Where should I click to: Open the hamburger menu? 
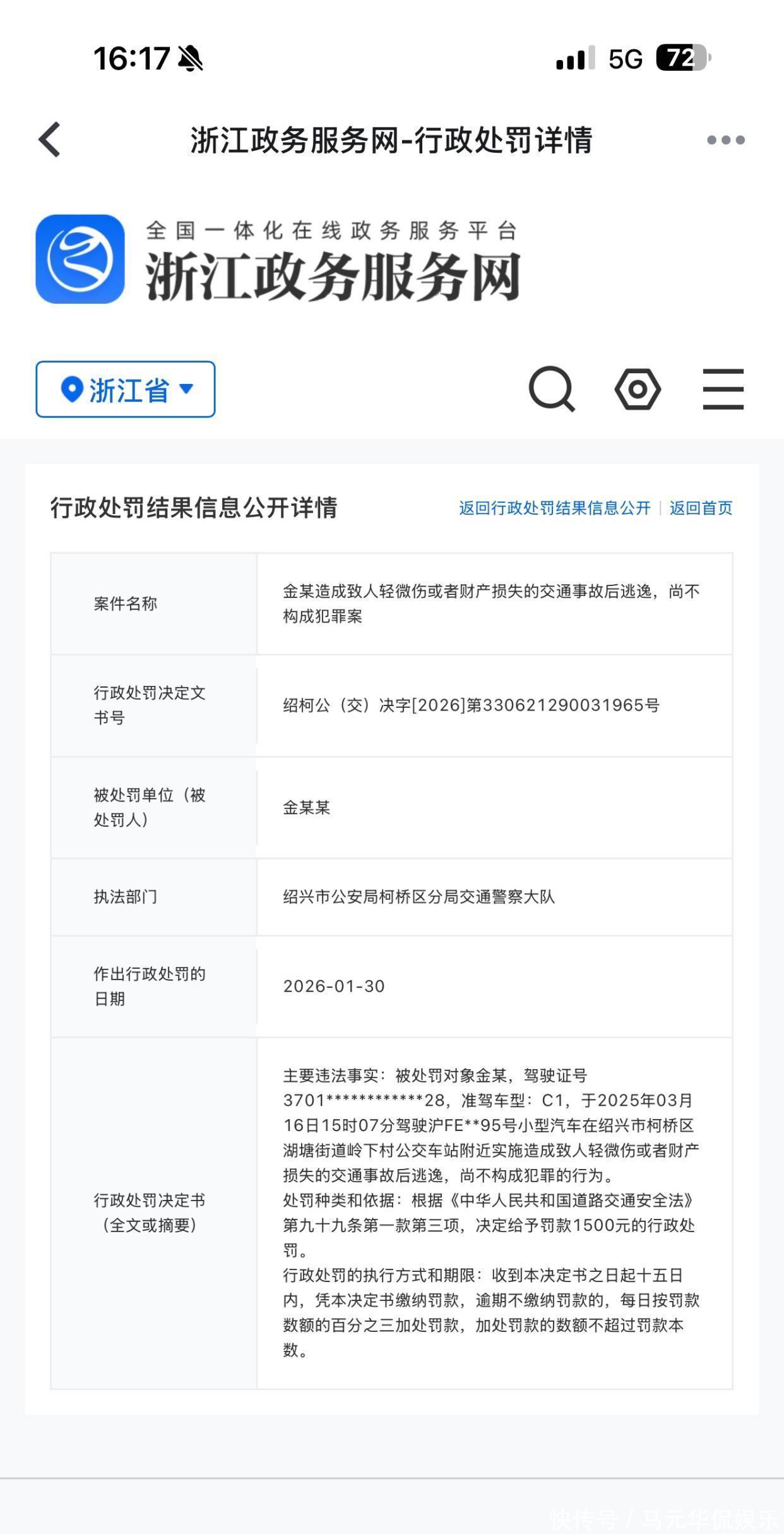coord(723,389)
